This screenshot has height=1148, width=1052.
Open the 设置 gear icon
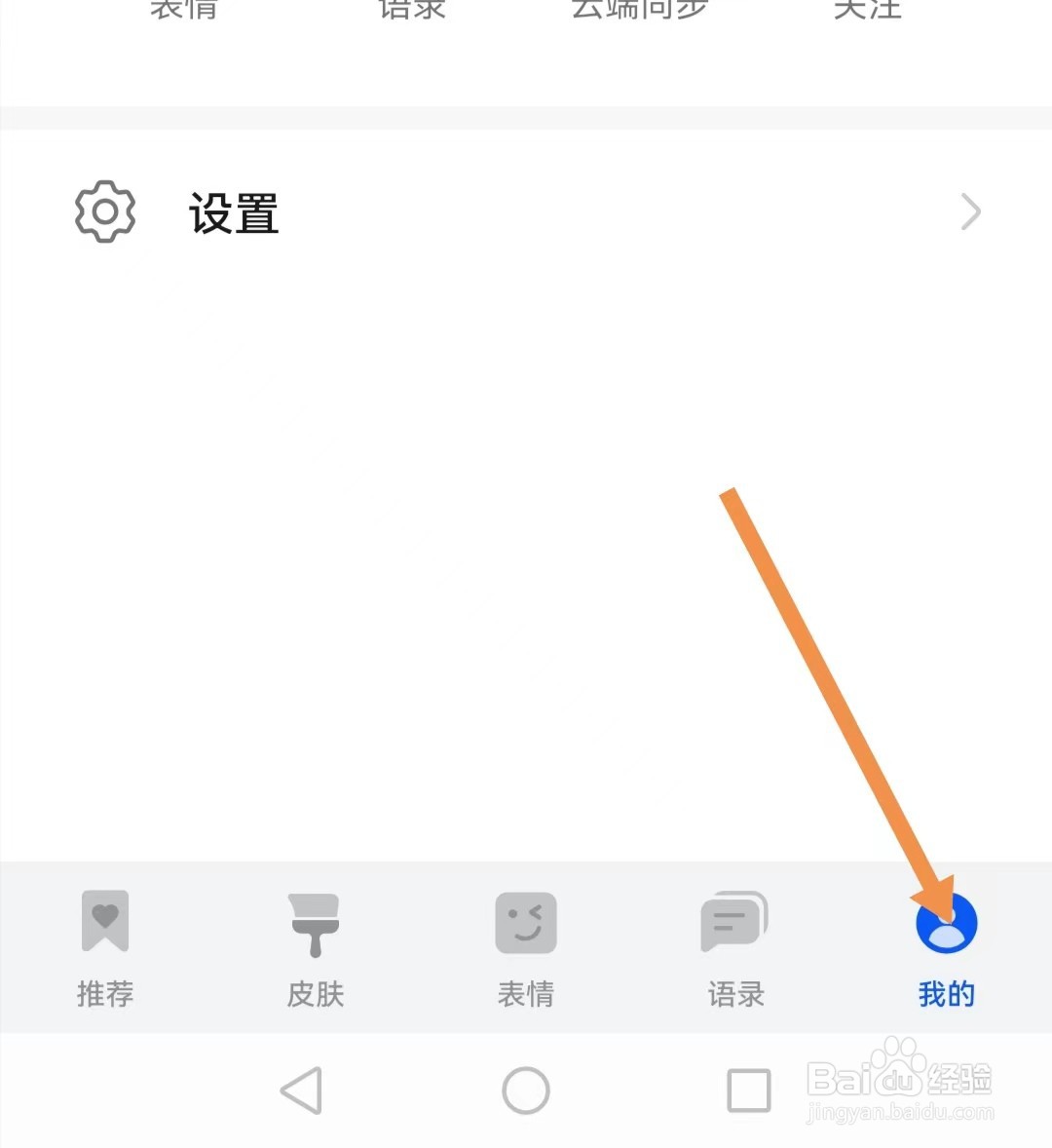point(104,210)
